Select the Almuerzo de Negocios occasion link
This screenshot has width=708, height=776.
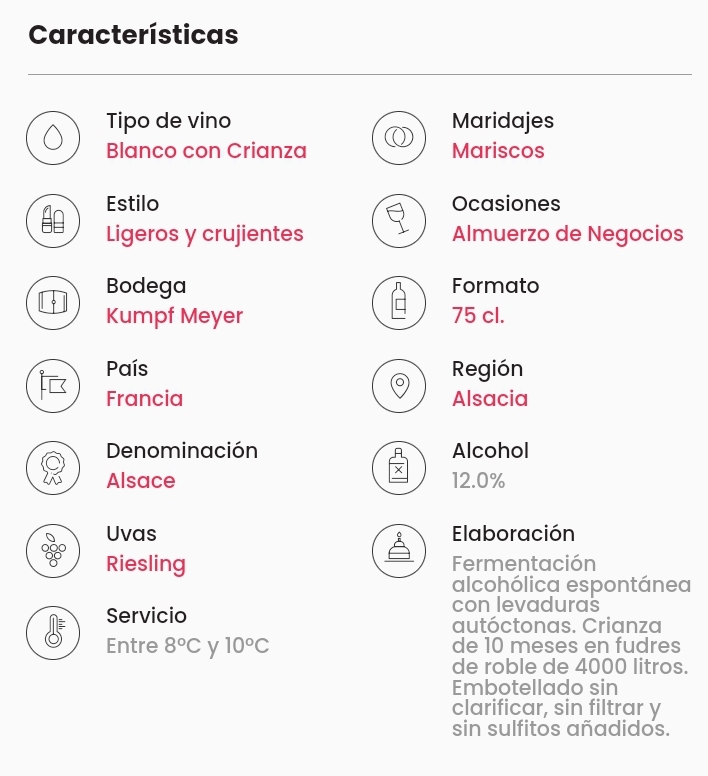click(567, 234)
